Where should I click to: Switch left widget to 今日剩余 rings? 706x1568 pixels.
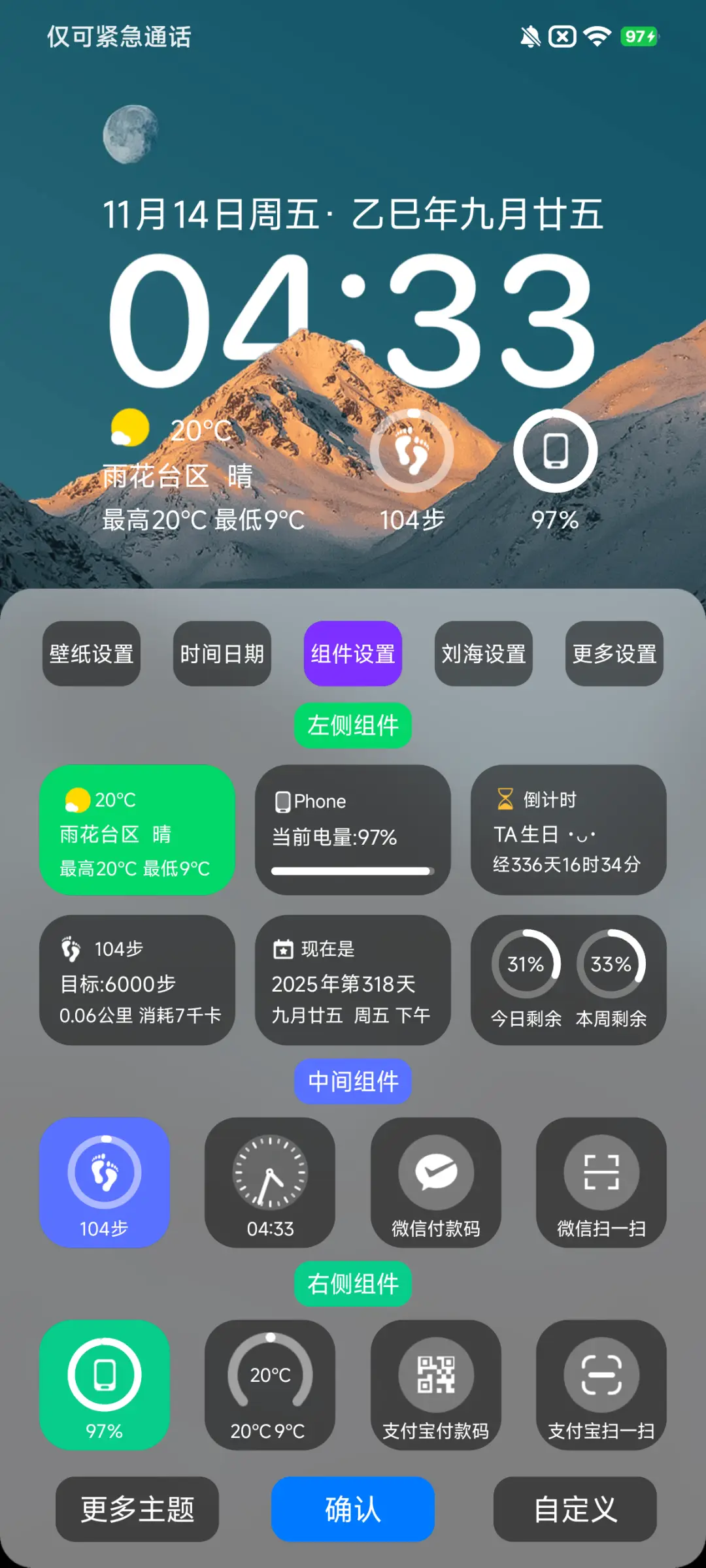pyautogui.click(x=568, y=979)
